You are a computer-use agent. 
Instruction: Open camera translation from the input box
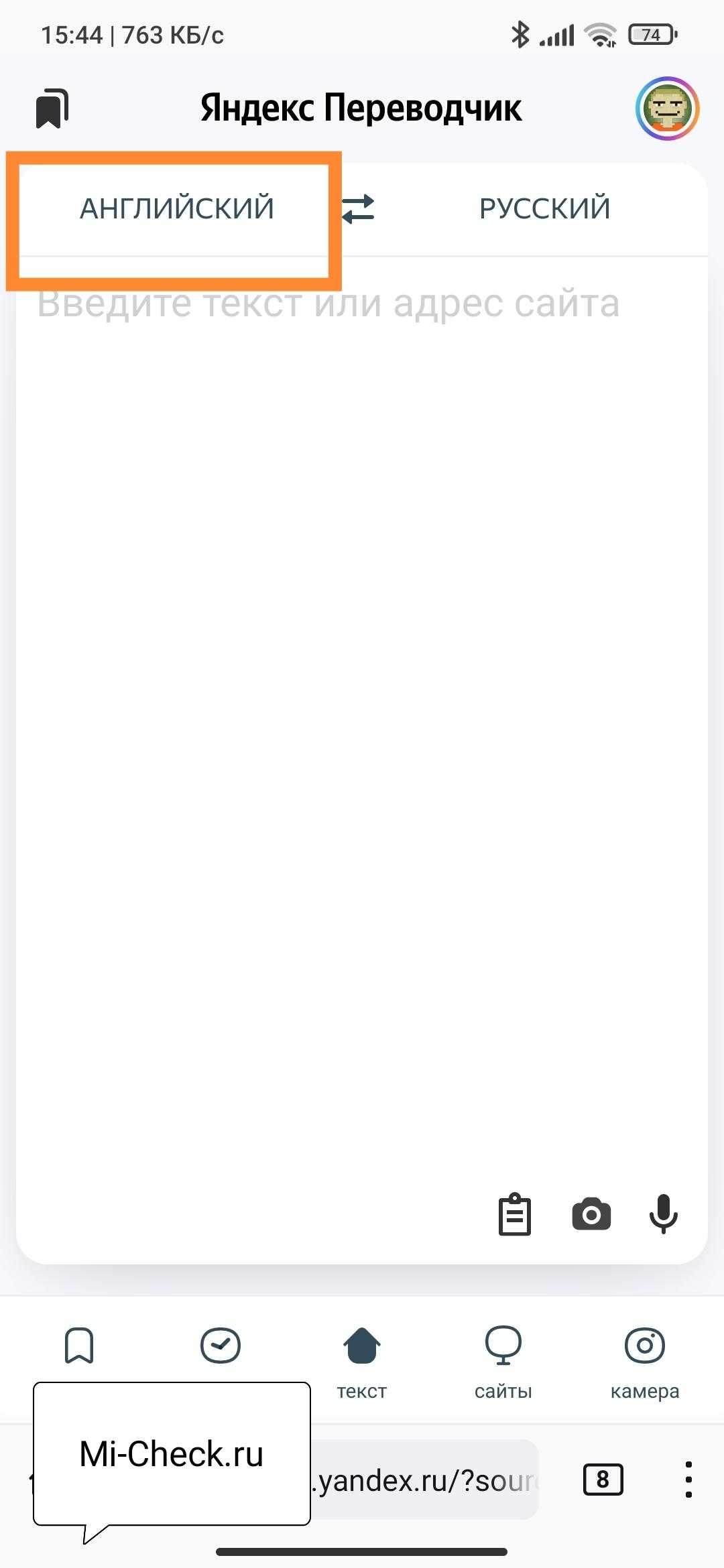tap(591, 1215)
